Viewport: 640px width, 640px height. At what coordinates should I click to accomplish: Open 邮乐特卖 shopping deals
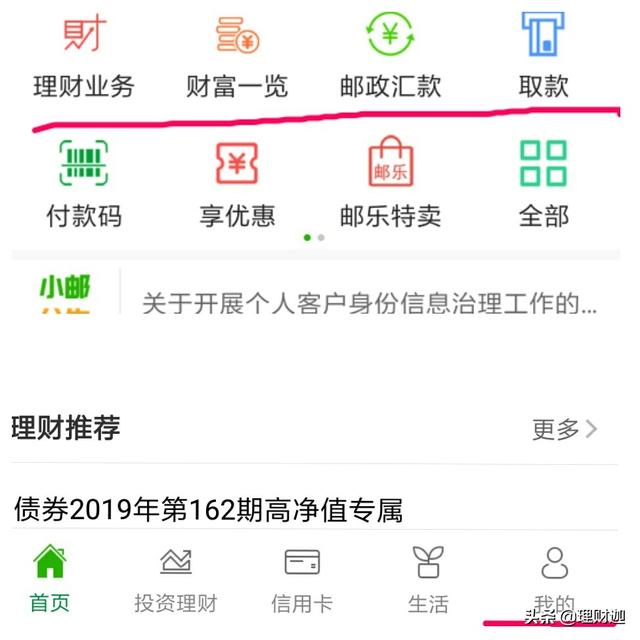[x=390, y=183]
